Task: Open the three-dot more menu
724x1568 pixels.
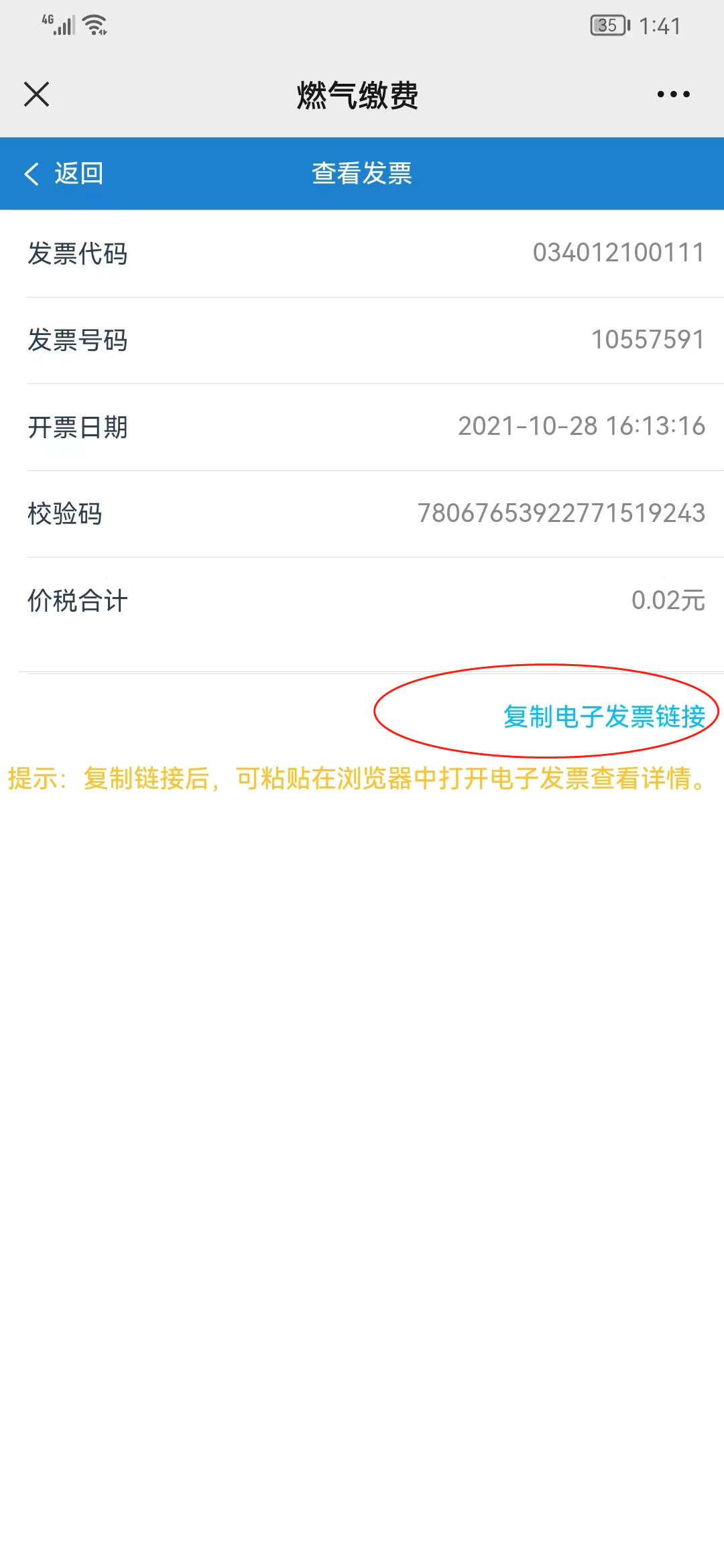Action: pyautogui.click(x=673, y=94)
